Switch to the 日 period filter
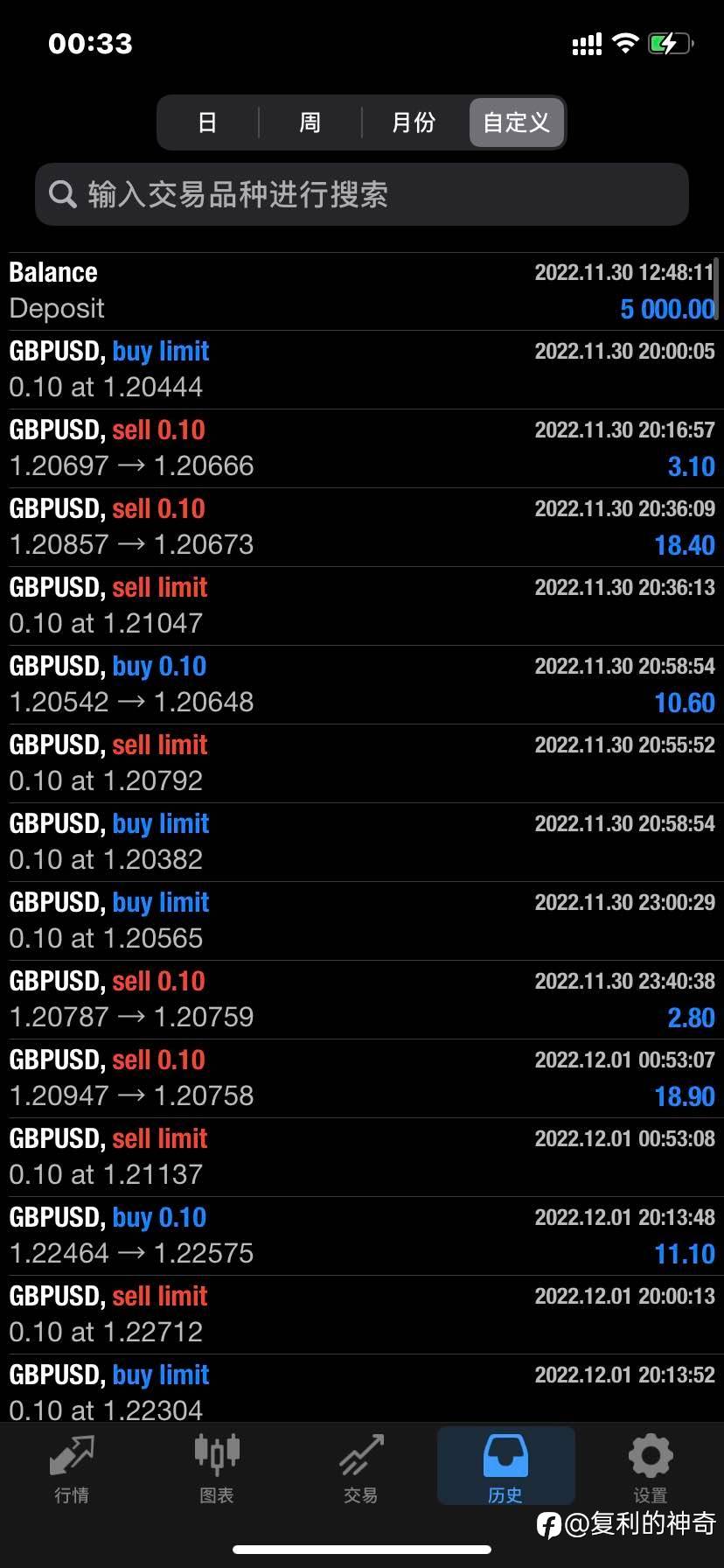Screen dimensions: 724x1568 (x=207, y=122)
